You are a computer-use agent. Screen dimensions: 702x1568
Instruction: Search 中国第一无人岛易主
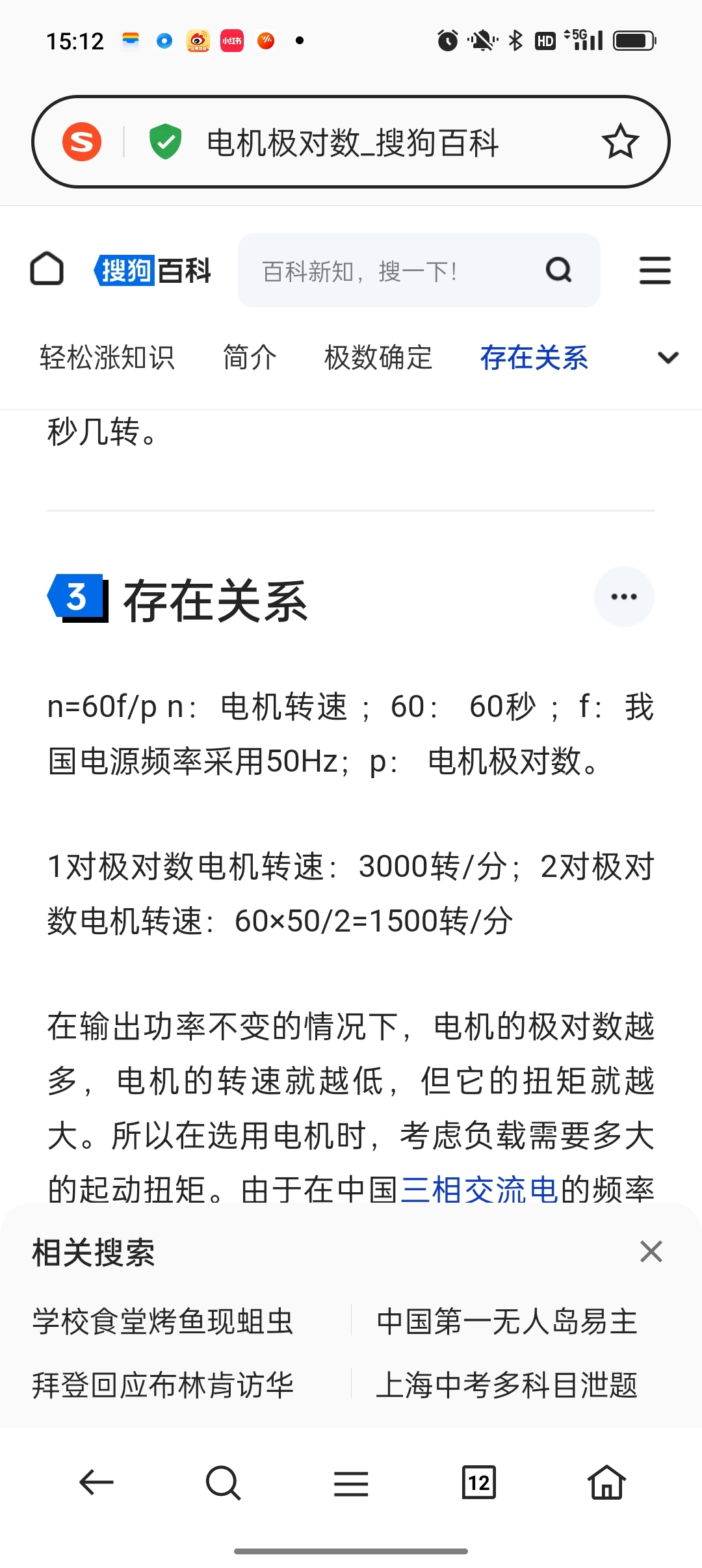[x=507, y=1322]
